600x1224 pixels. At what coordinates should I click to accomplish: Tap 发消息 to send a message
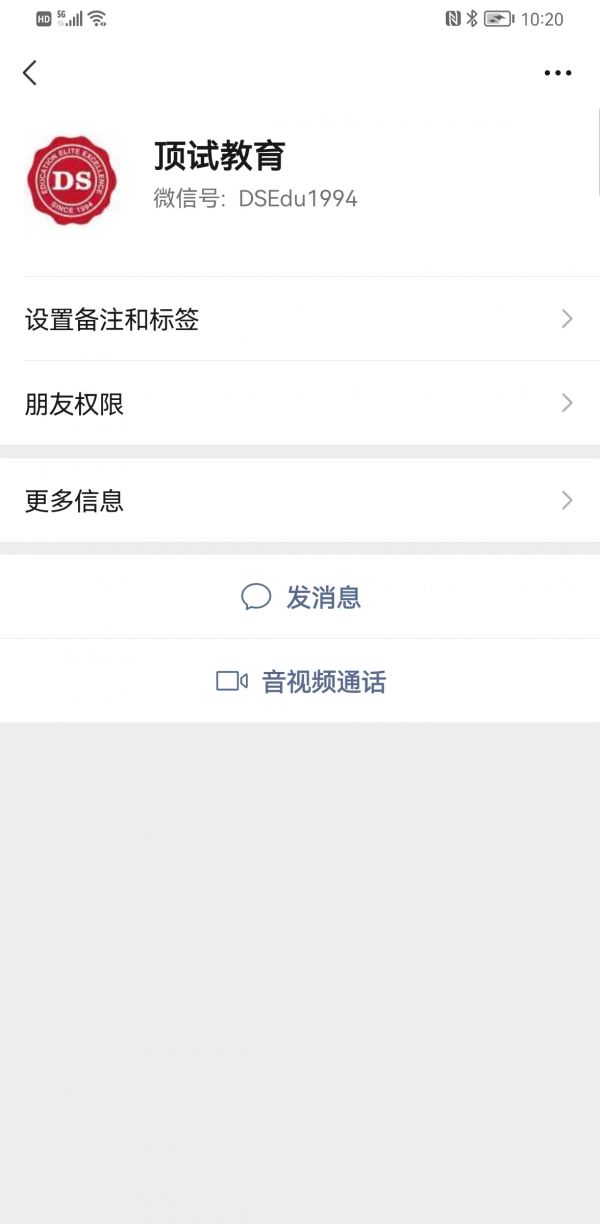pyautogui.click(x=301, y=598)
